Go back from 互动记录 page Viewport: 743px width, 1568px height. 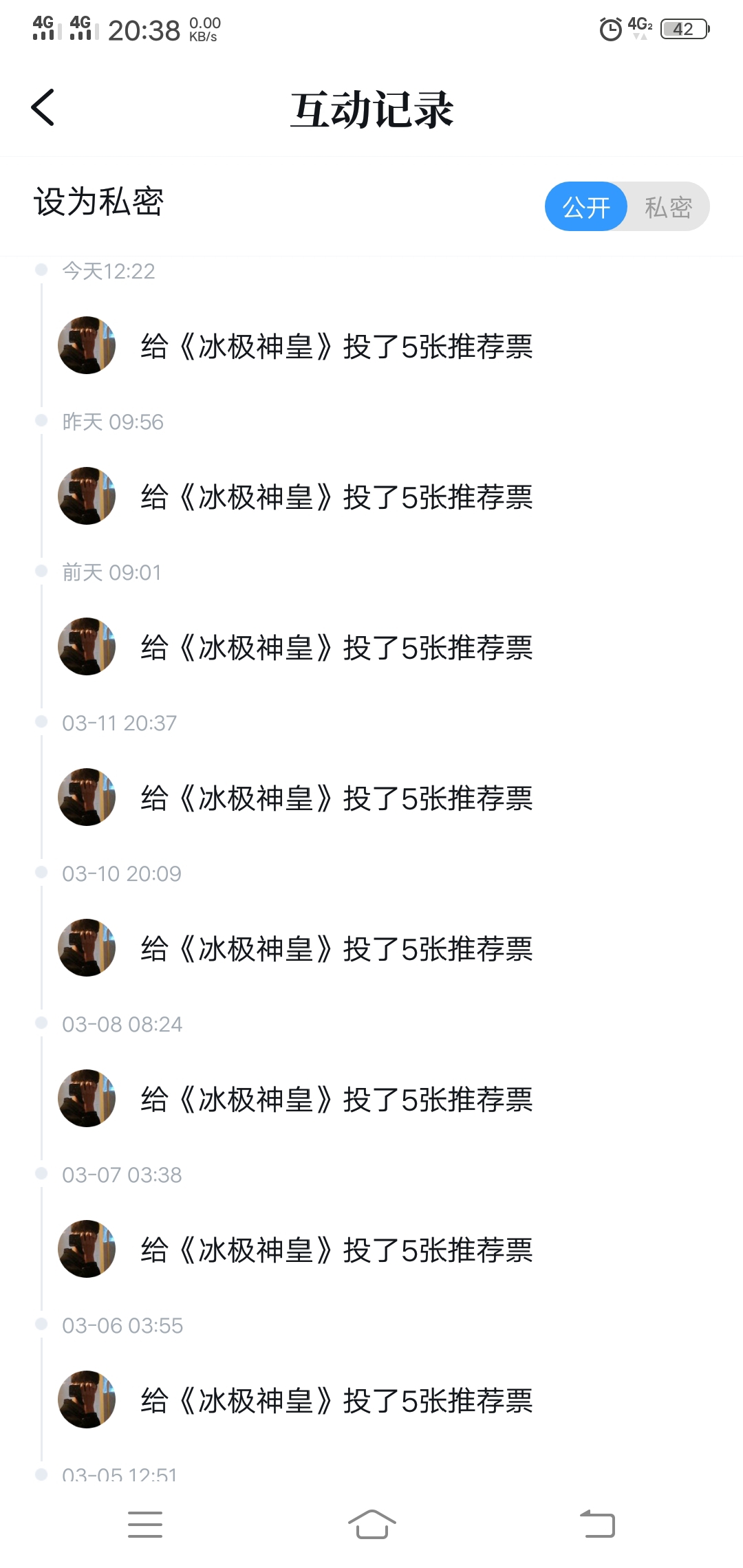(43, 108)
